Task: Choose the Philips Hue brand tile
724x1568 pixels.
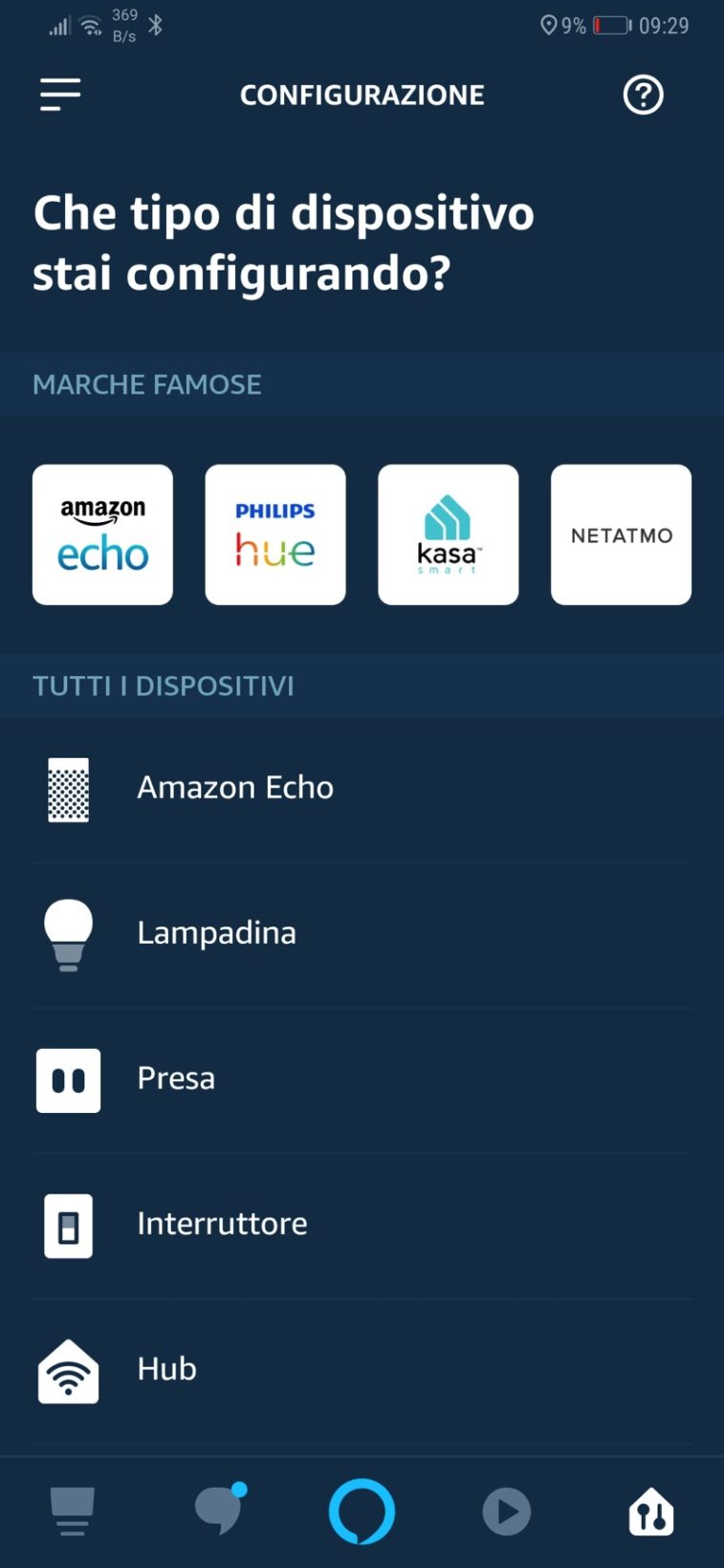Action: [x=275, y=534]
